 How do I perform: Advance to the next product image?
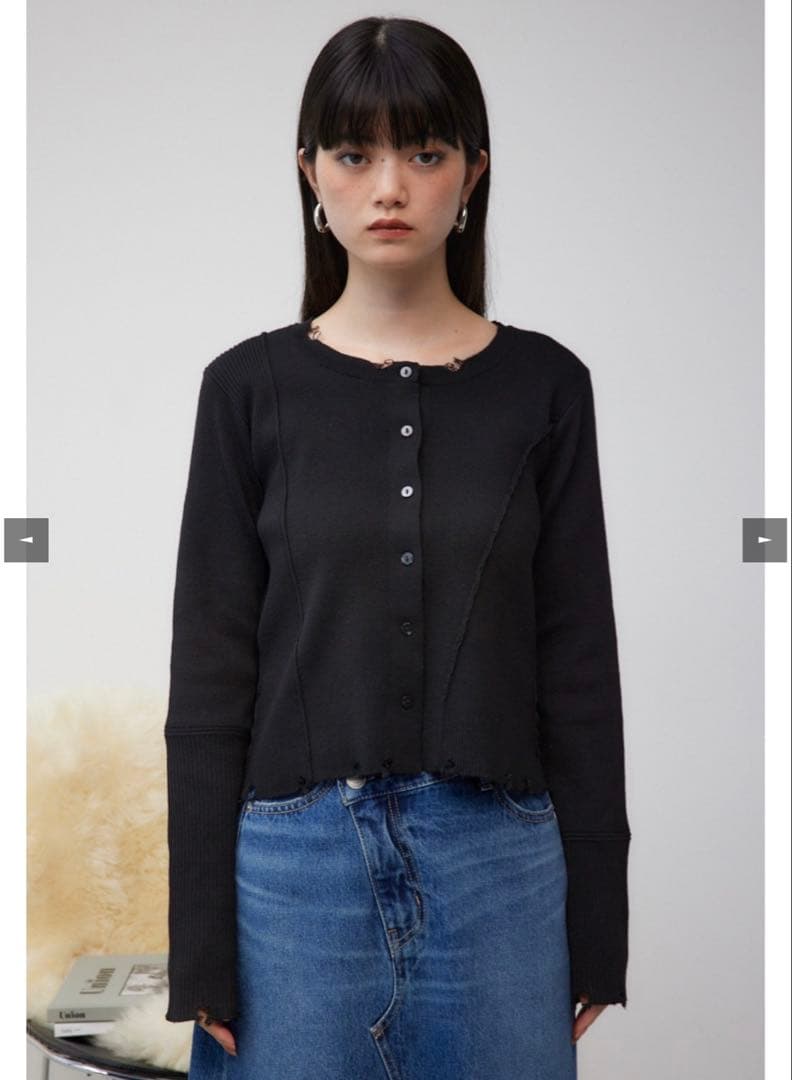pyautogui.click(x=764, y=540)
